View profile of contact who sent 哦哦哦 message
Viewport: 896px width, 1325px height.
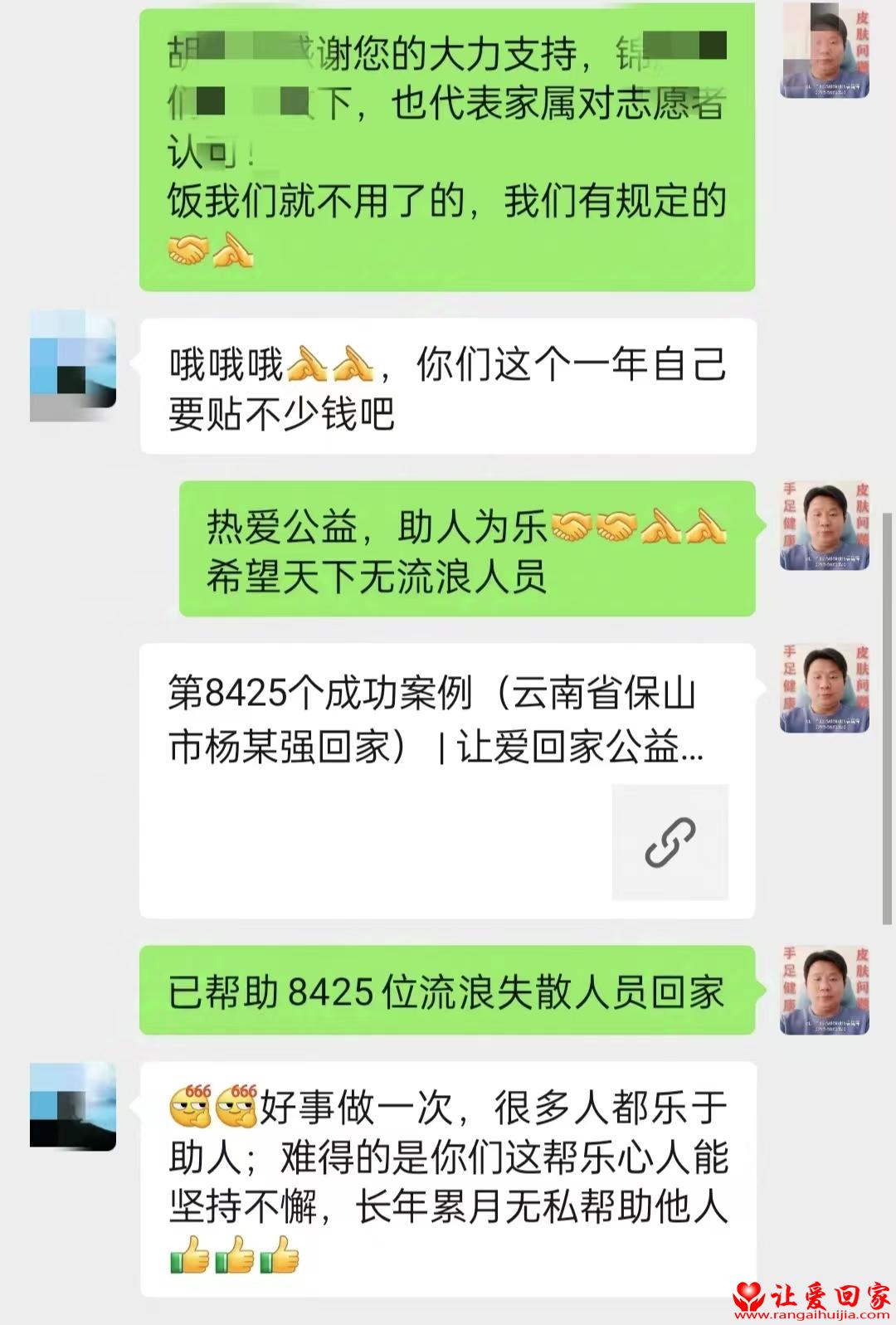click(x=73, y=365)
